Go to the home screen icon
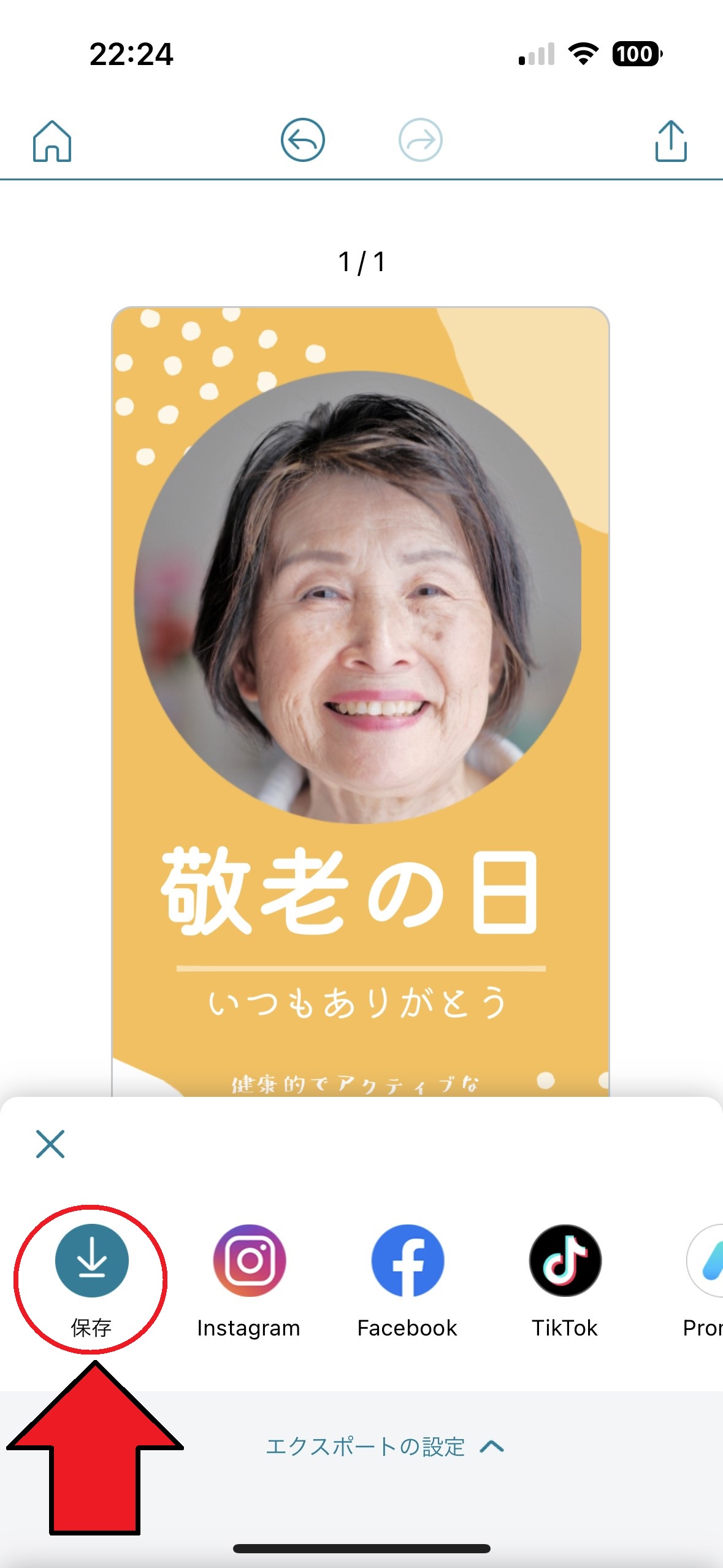 click(x=52, y=140)
